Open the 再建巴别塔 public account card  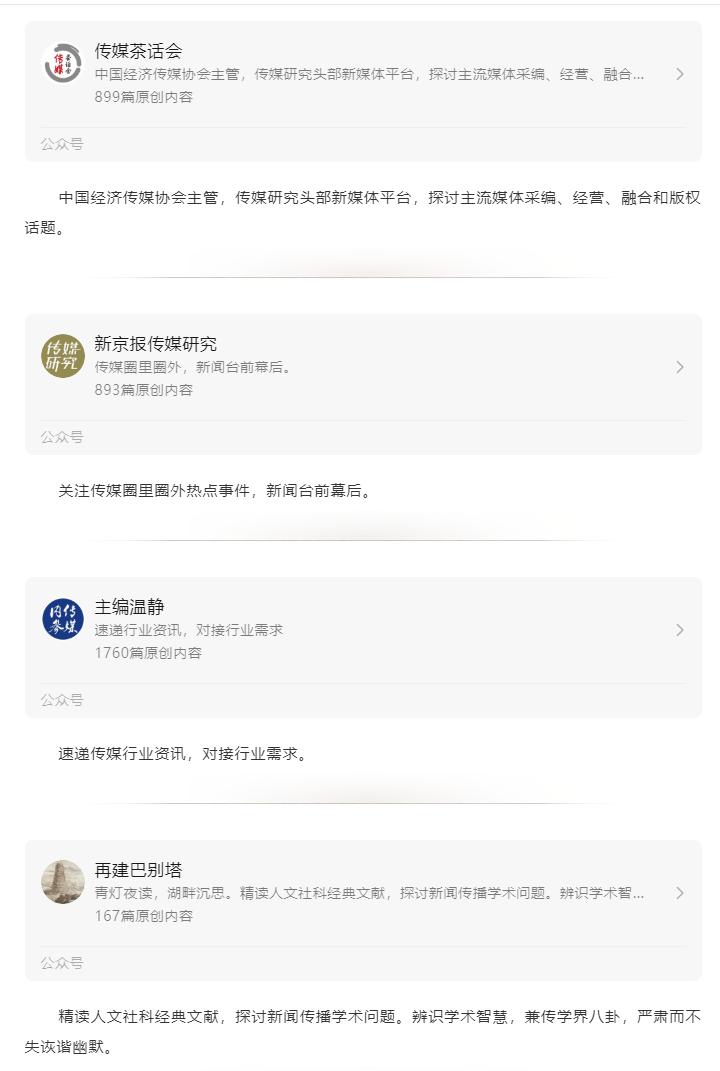click(x=363, y=893)
